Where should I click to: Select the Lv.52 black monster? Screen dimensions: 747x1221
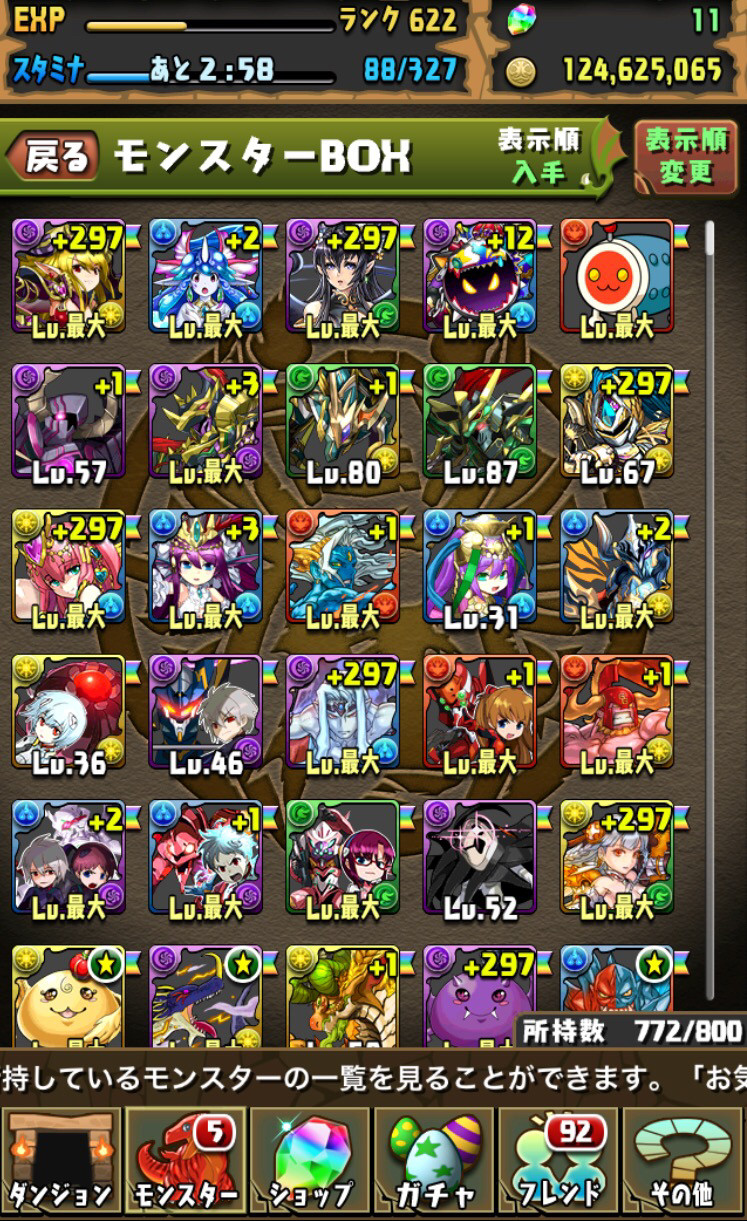click(479, 858)
